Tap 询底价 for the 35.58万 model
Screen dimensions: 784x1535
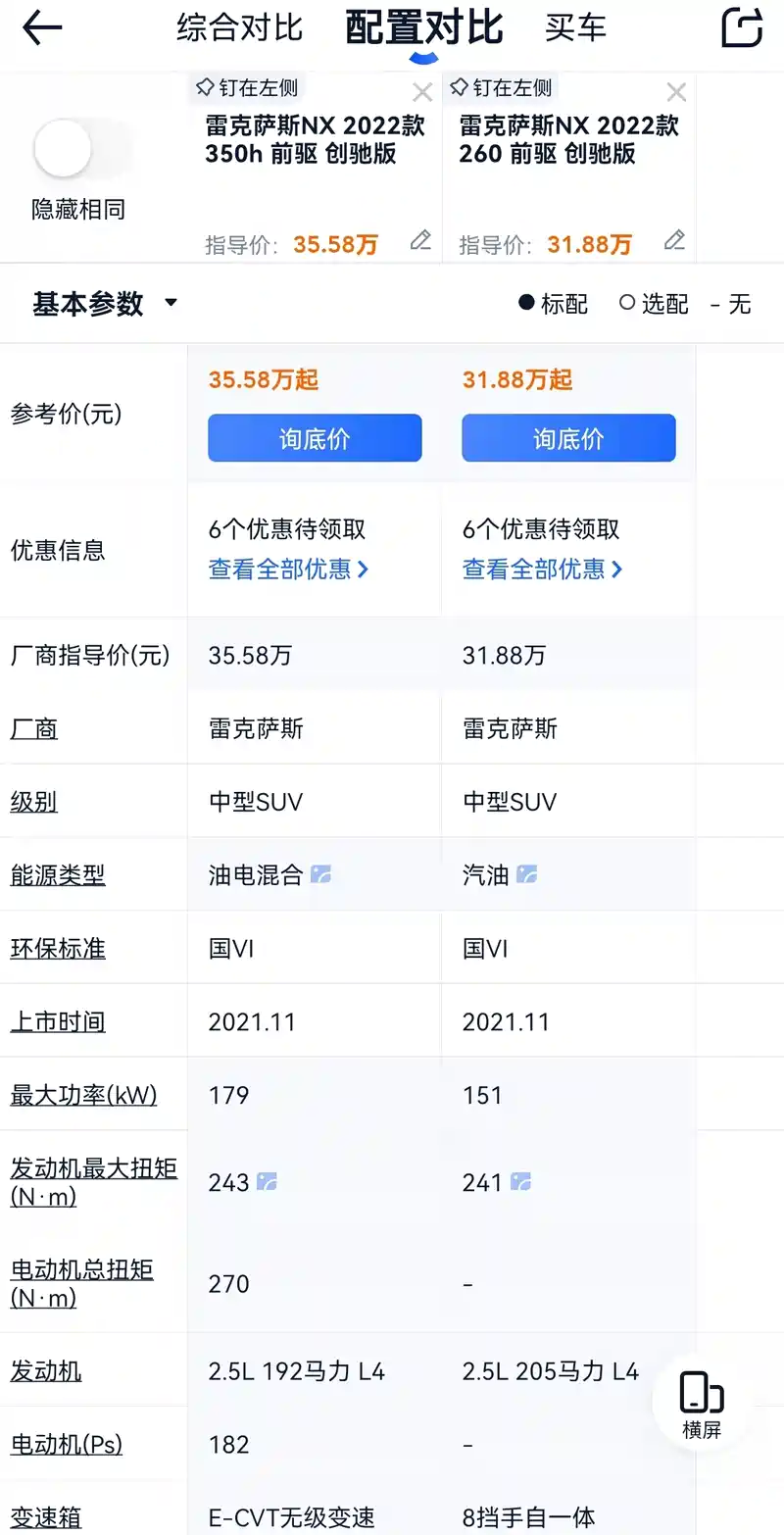coord(315,438)
